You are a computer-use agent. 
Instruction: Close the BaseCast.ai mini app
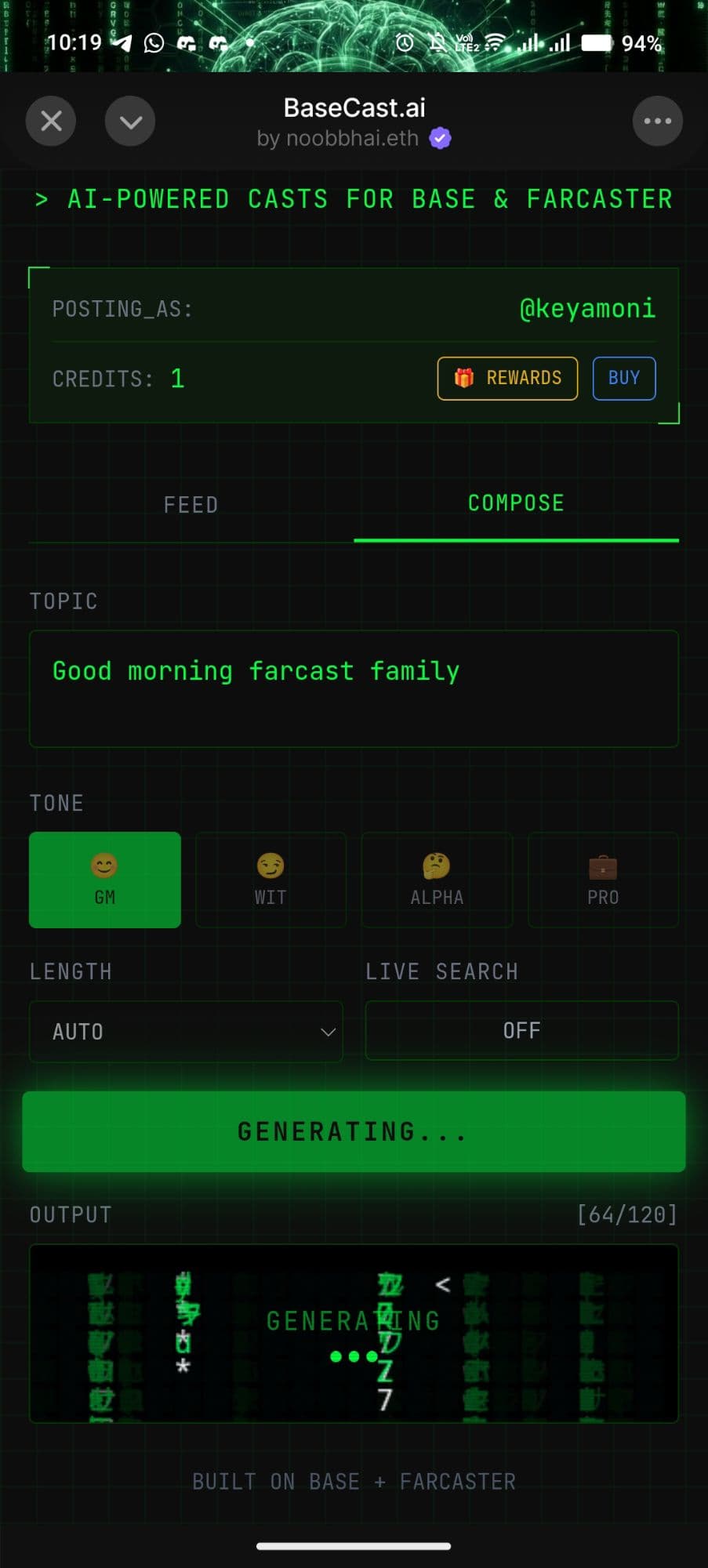click(x=51, y=122)
